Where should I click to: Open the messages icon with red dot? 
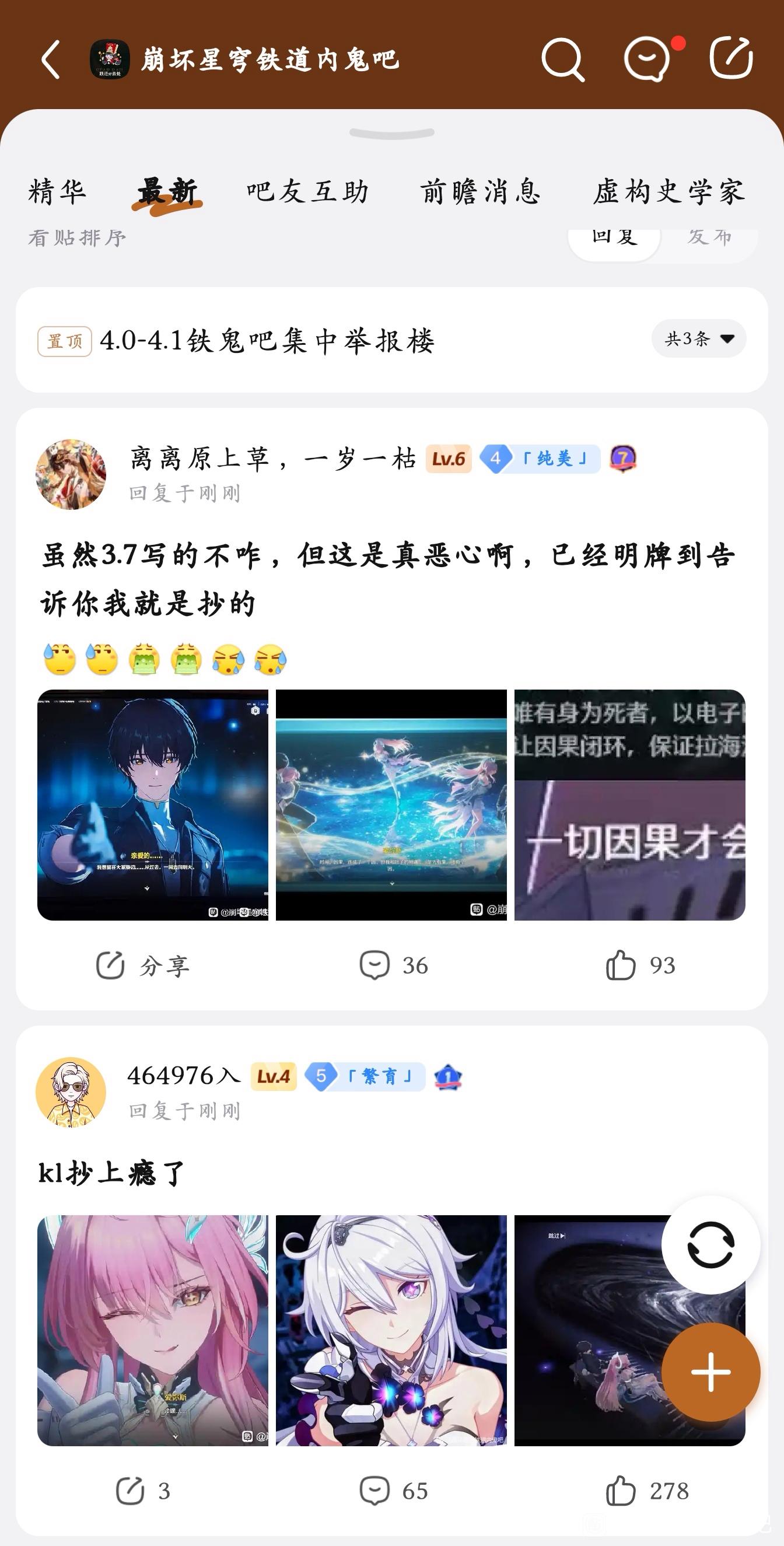tap(647, 60)
